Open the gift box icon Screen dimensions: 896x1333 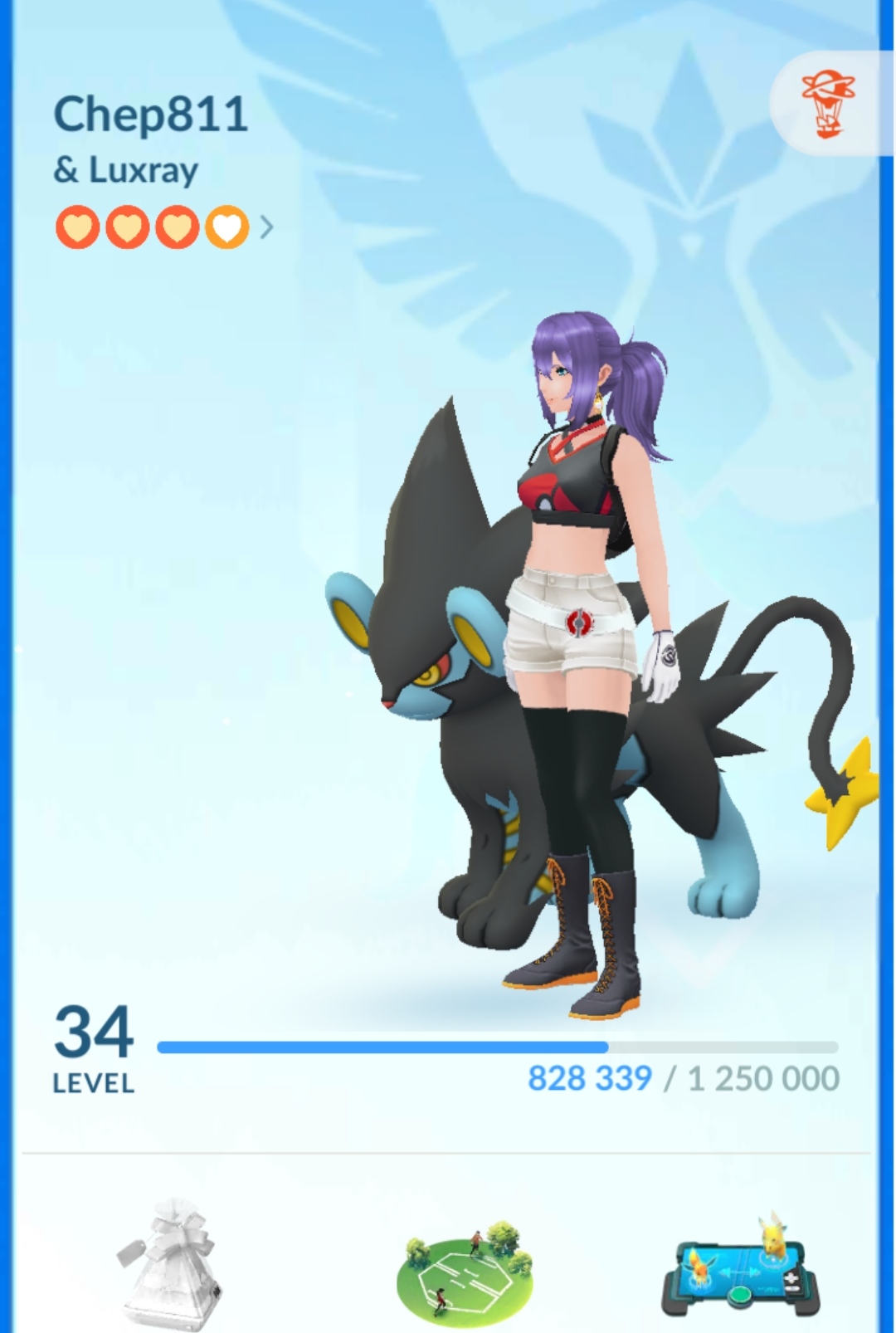tap(170, 1265)
